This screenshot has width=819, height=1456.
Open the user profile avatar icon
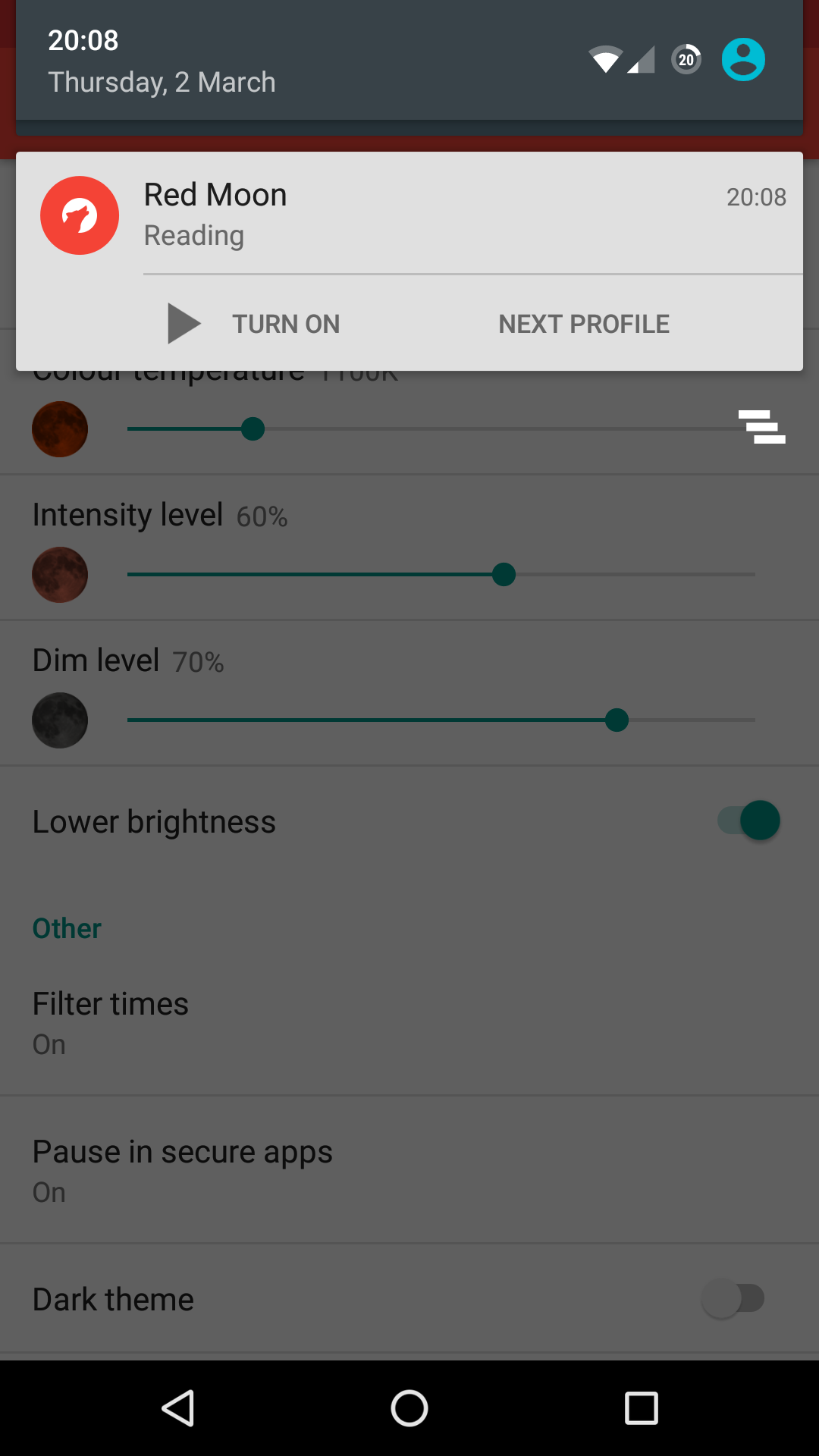[x=742, y=59]
